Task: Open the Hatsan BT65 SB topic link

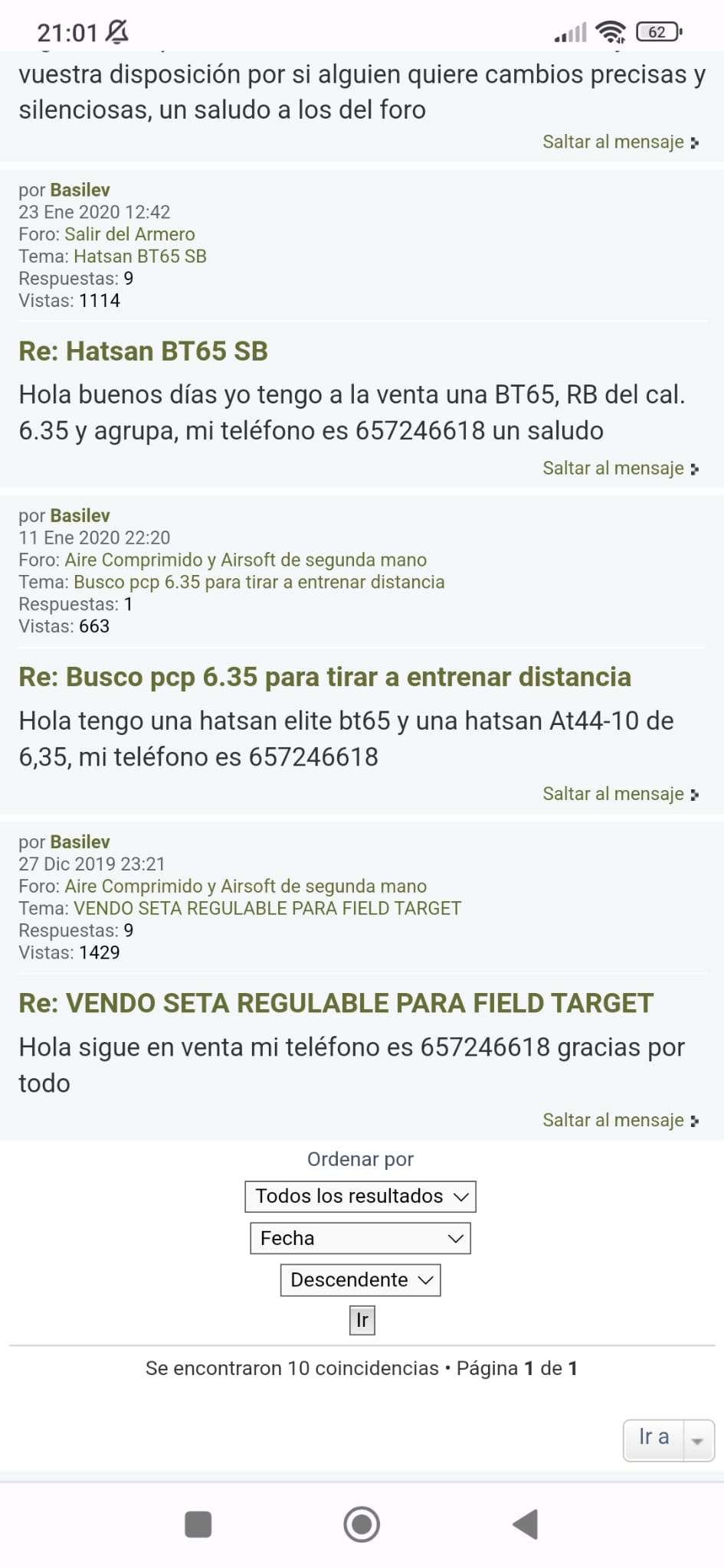Action: pyautogui.click(x=140, y=256)
